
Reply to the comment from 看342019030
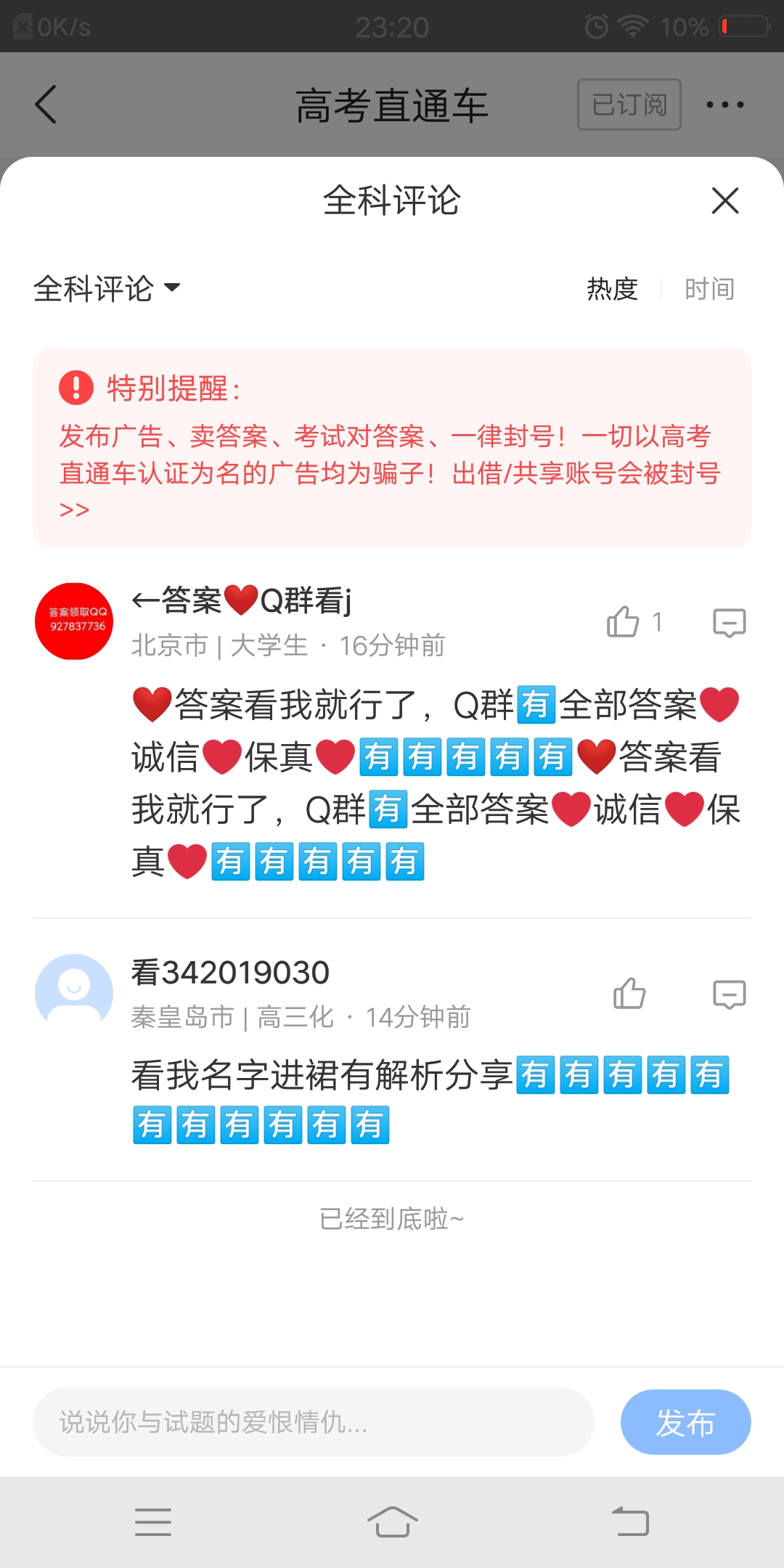(x=729, y=994)
